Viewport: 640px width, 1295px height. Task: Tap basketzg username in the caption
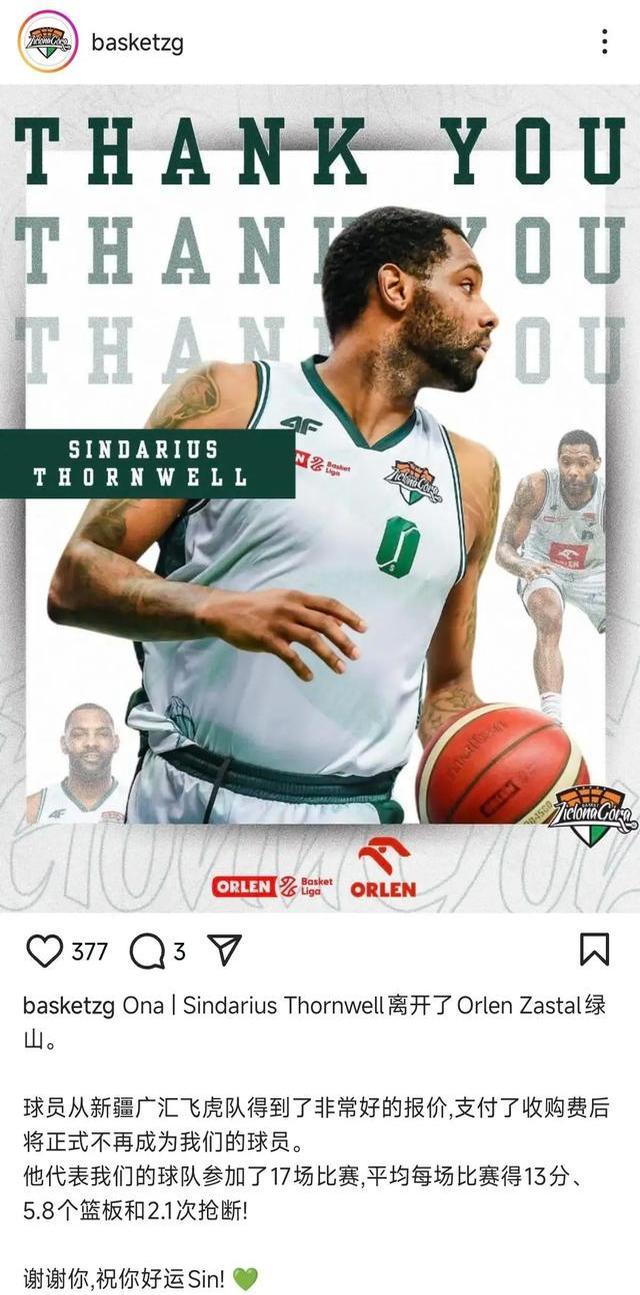click(68, 1005)
